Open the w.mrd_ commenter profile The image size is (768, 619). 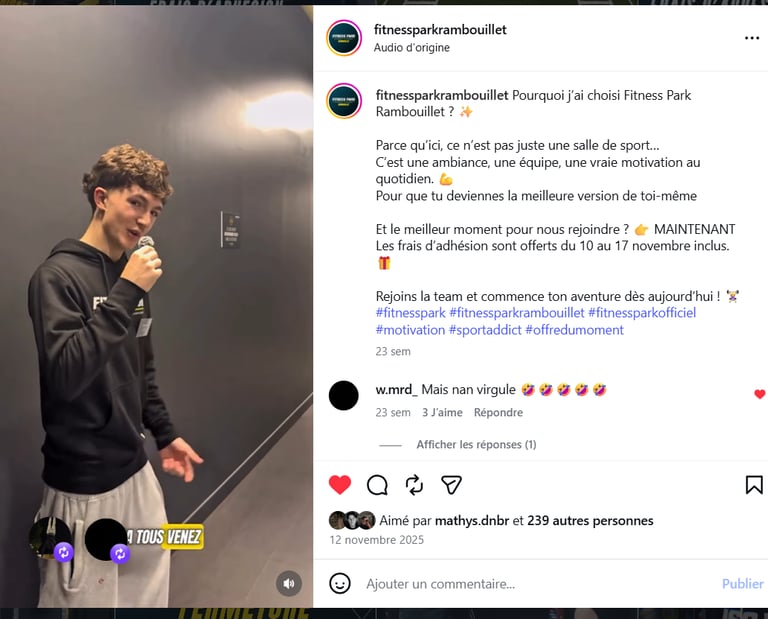pos(396,389)
